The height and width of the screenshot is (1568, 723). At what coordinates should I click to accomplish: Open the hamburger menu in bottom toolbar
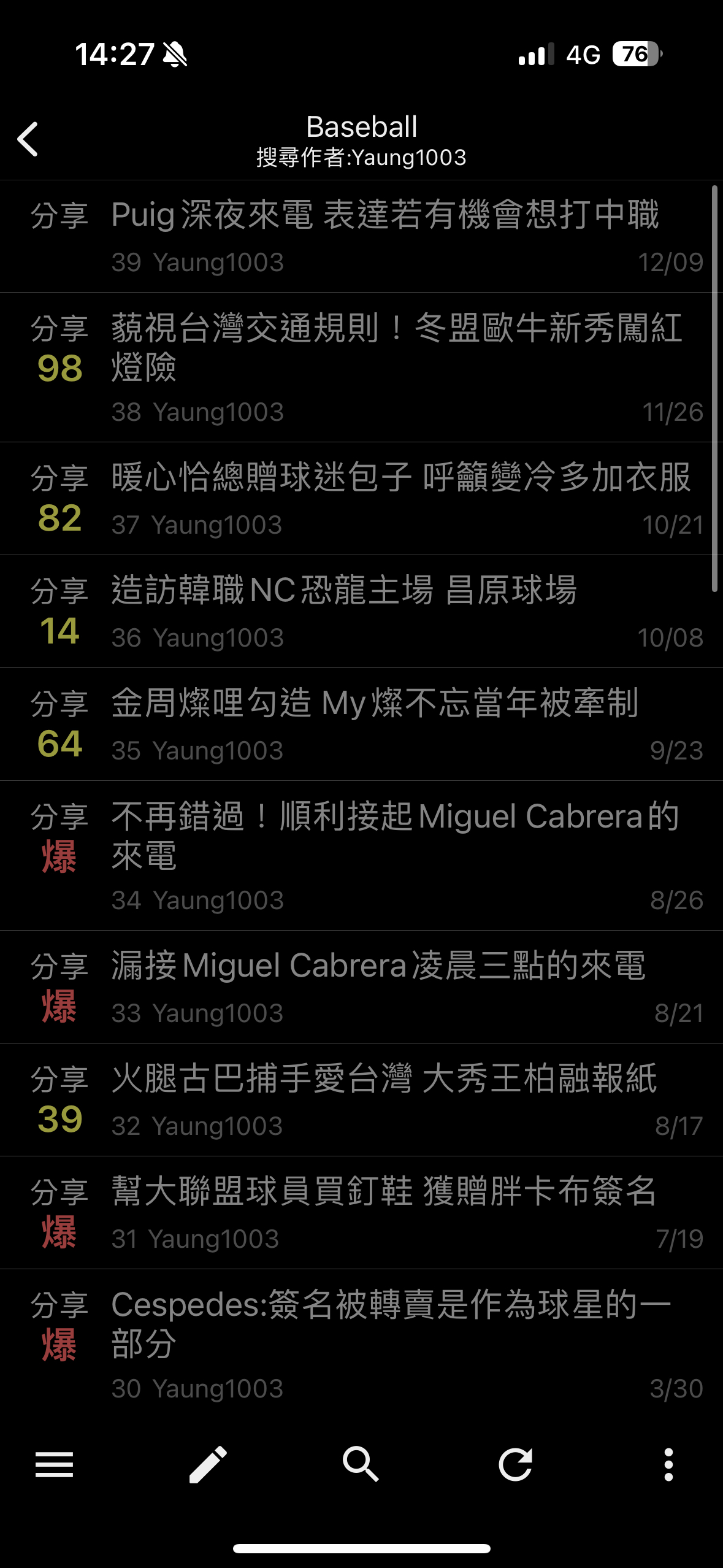point(55,1464)
